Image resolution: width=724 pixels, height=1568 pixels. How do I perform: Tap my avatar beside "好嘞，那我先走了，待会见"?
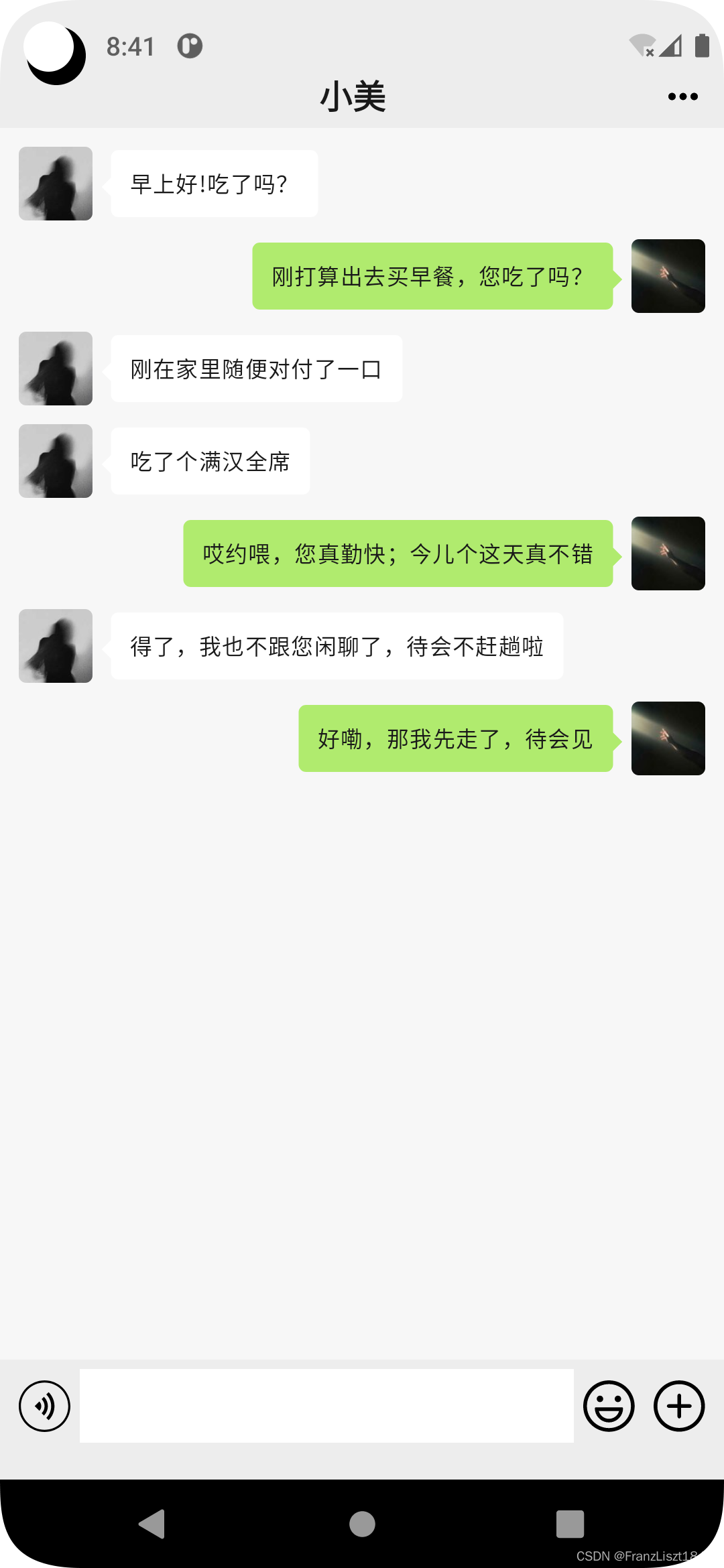[668, 738]
